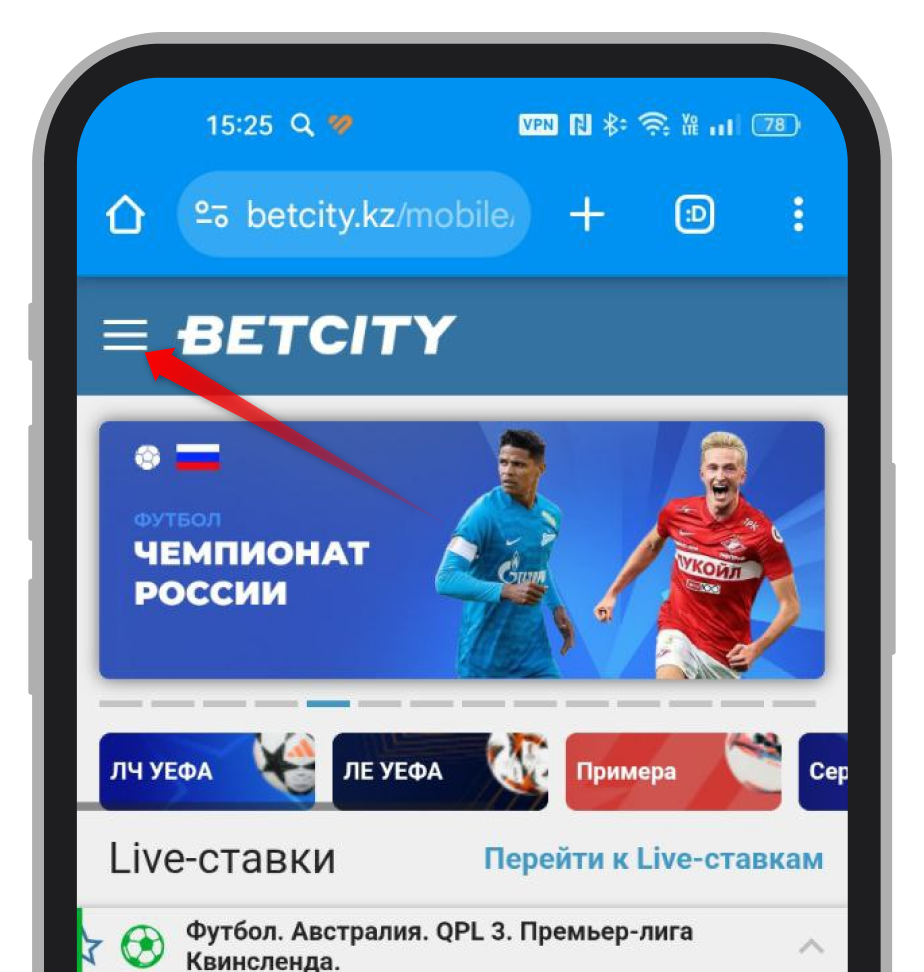Image resolution: width=924 pixels, height=972 pixels.
Task: Open Перейти к Live-ставкам link
Action: (x=652, y=858)
